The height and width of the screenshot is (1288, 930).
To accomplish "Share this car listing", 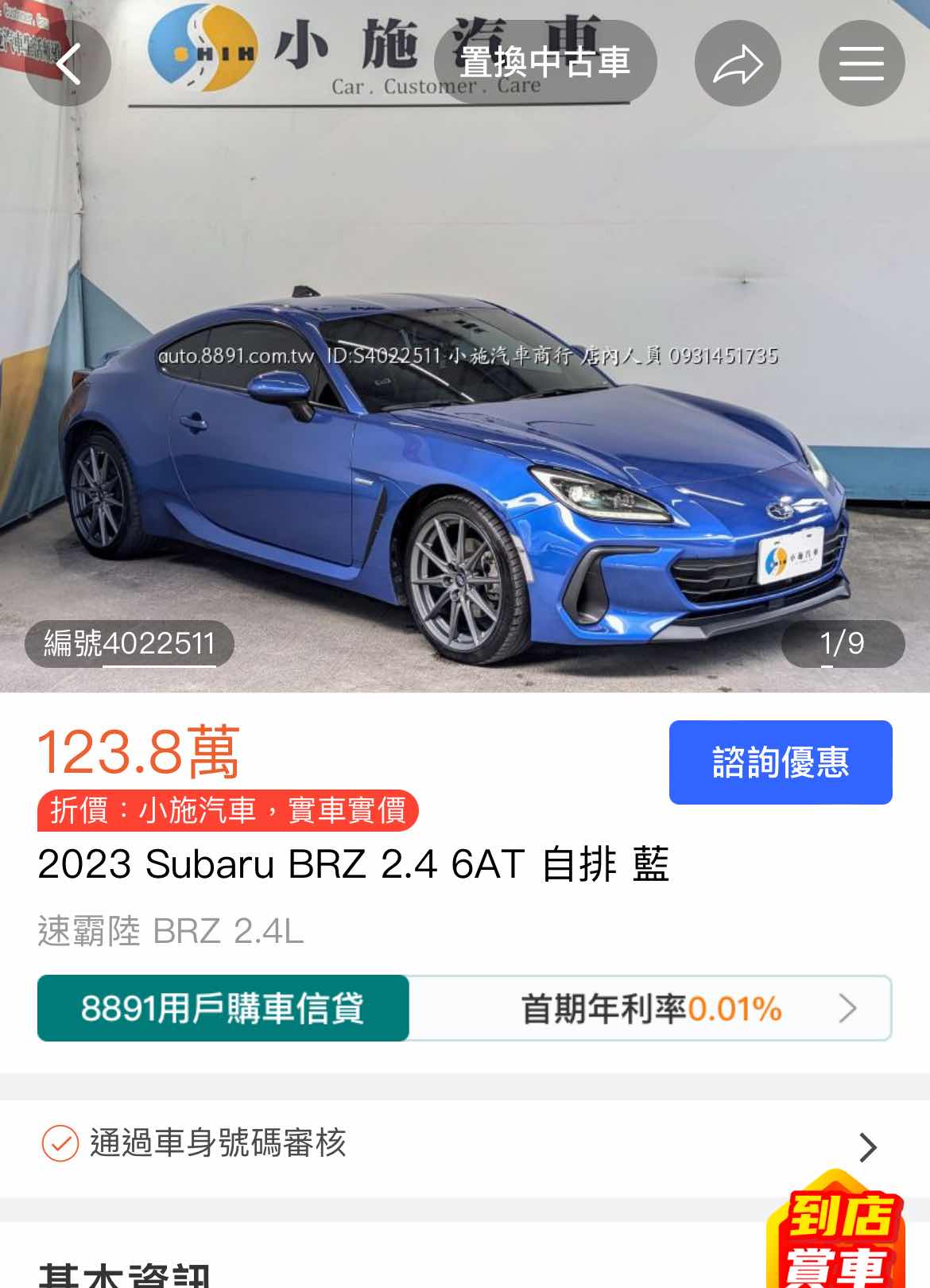I will coord(737,64).
